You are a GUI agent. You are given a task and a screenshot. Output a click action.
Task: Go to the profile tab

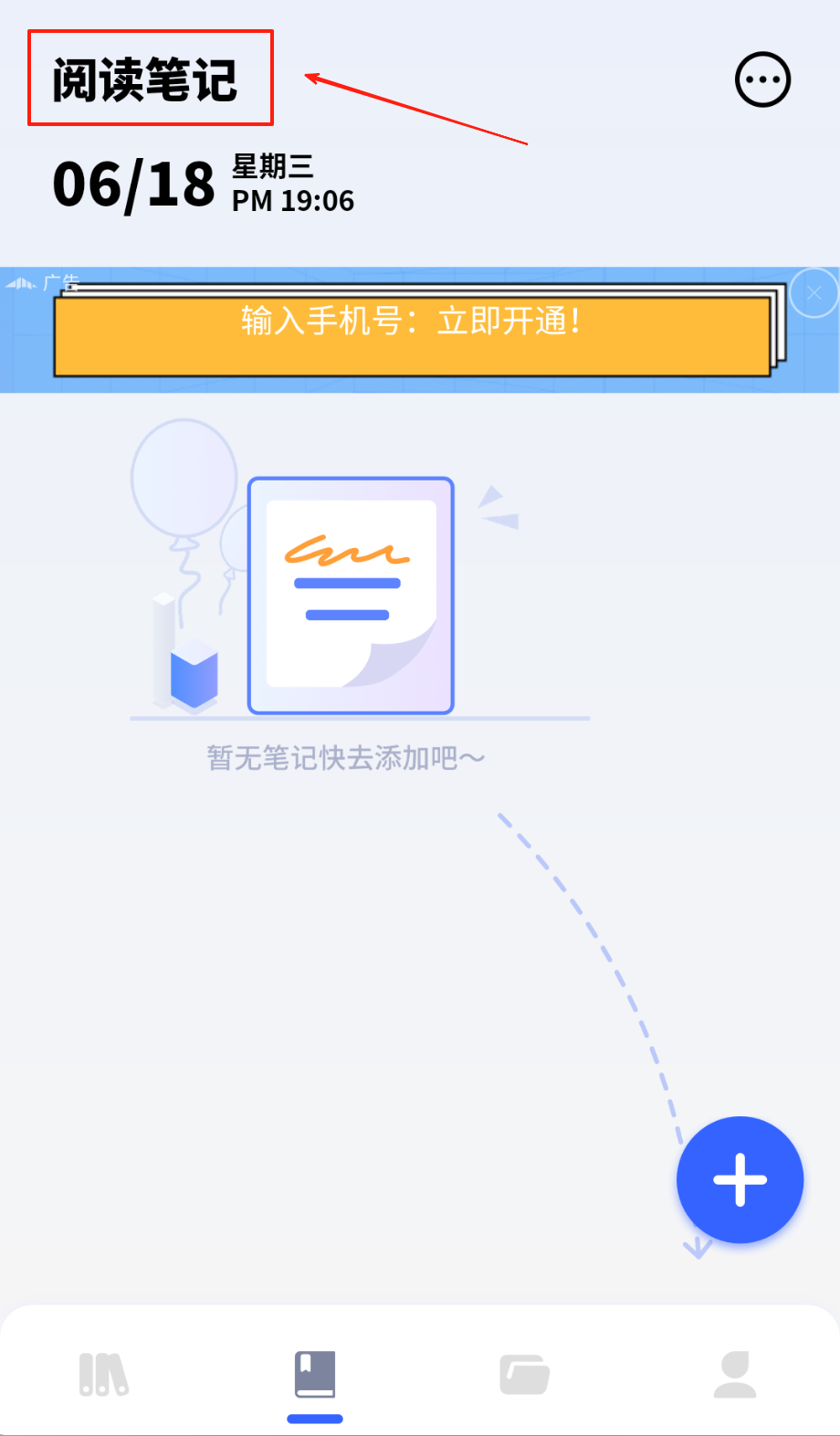tap(735, 1375)
